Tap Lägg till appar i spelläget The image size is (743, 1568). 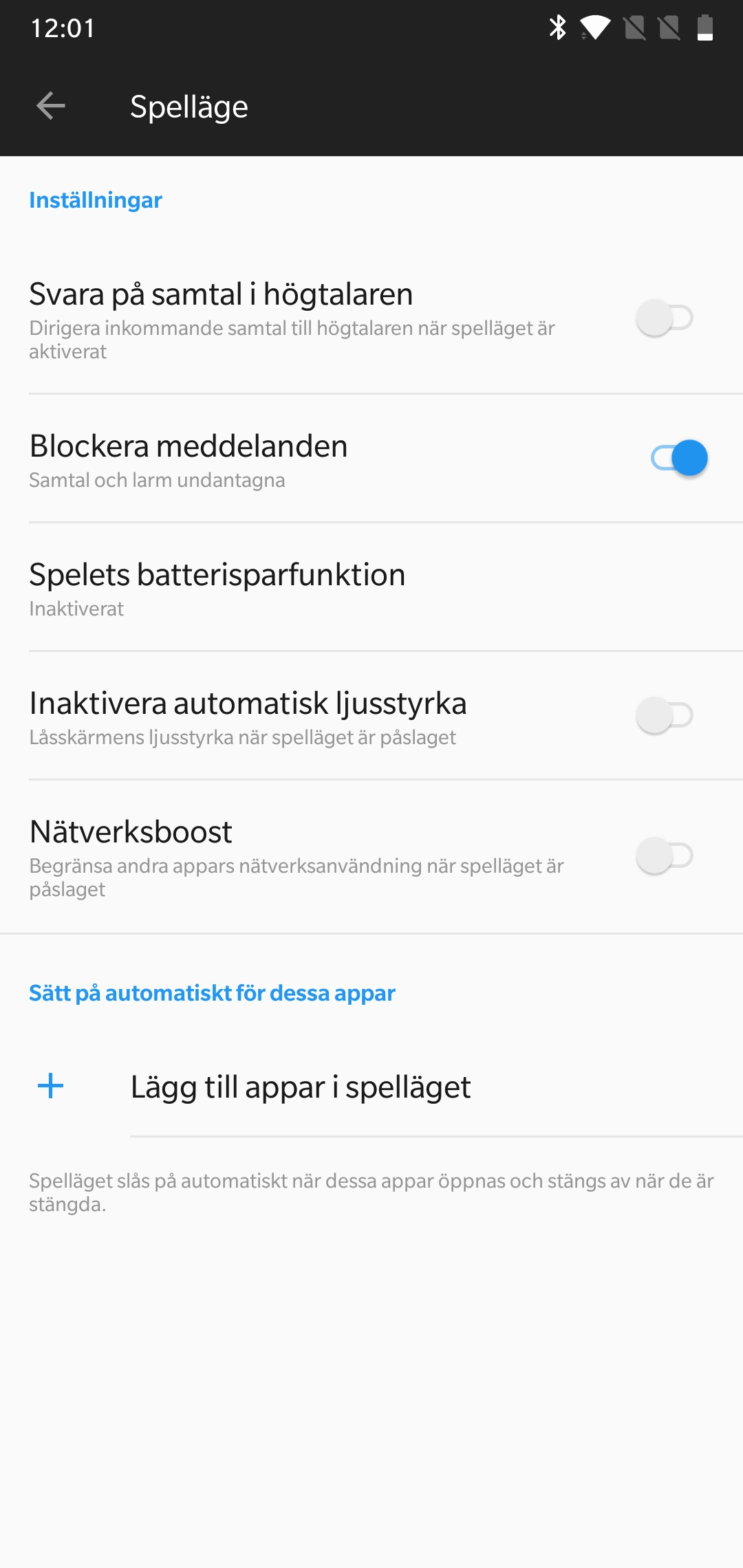[371, 1087]
